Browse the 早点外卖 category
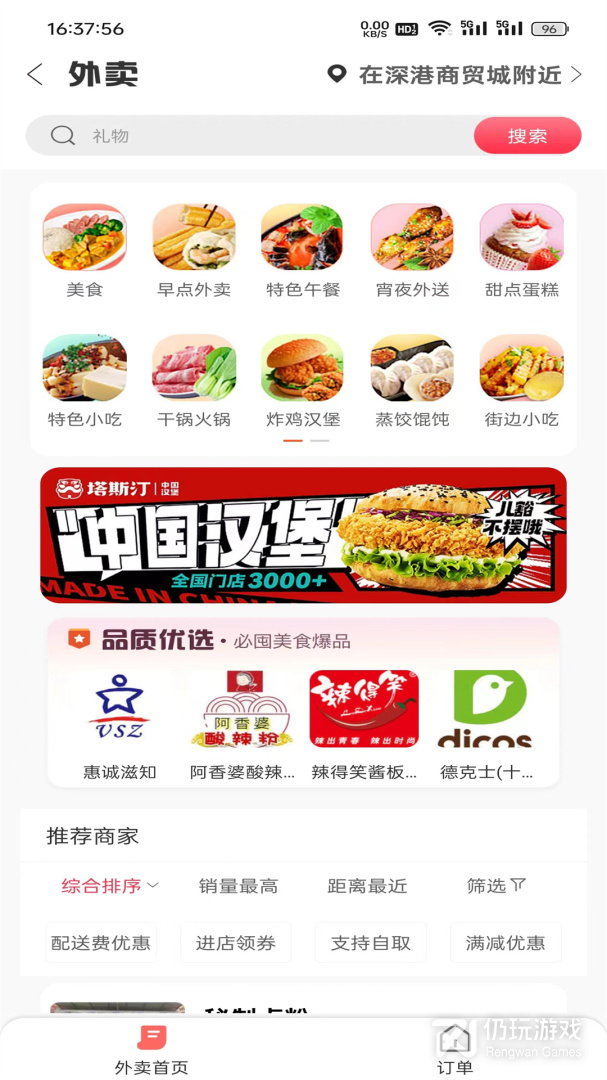The height and width of the screenshot is (1080, 607). pos(194,250)
